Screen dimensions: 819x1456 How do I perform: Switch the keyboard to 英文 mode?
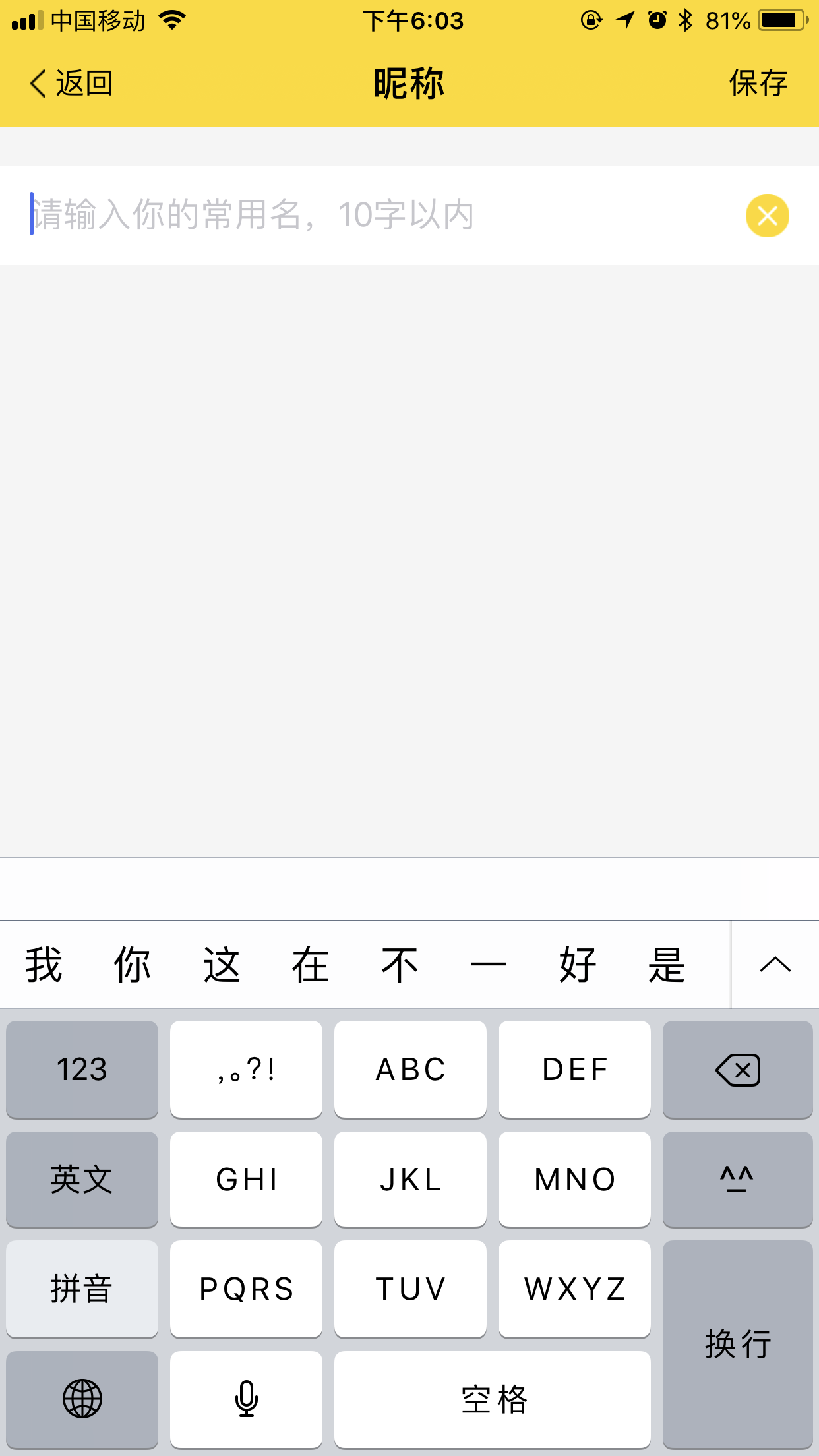[82, 1180]
